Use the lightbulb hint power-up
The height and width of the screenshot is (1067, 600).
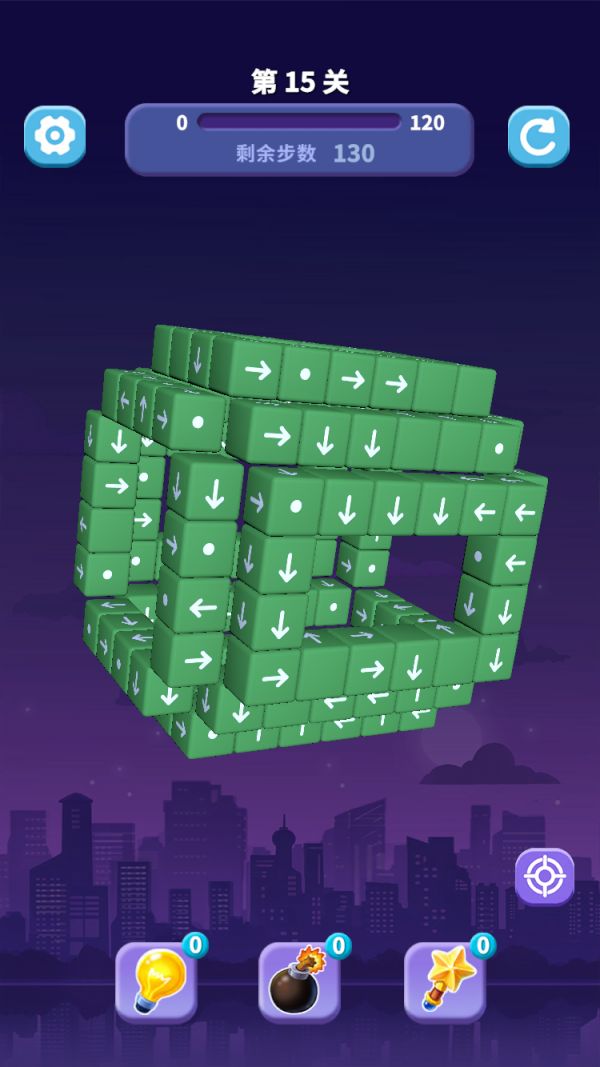(156, 982)
